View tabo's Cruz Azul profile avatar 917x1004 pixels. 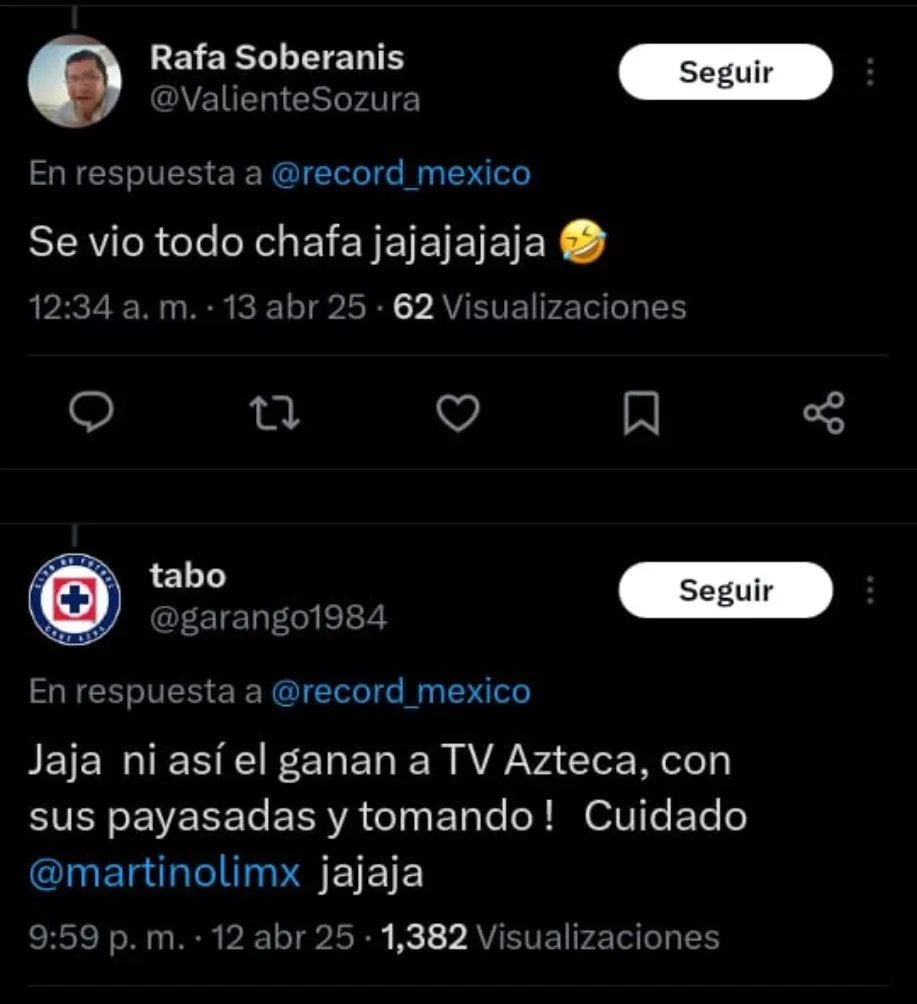coord(74,598)
